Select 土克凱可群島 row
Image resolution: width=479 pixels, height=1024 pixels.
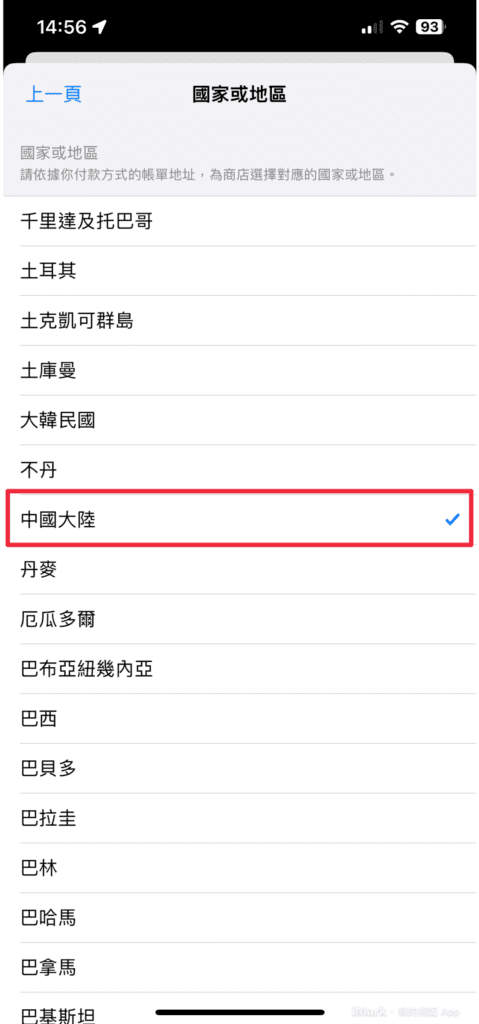click(239, 321)
